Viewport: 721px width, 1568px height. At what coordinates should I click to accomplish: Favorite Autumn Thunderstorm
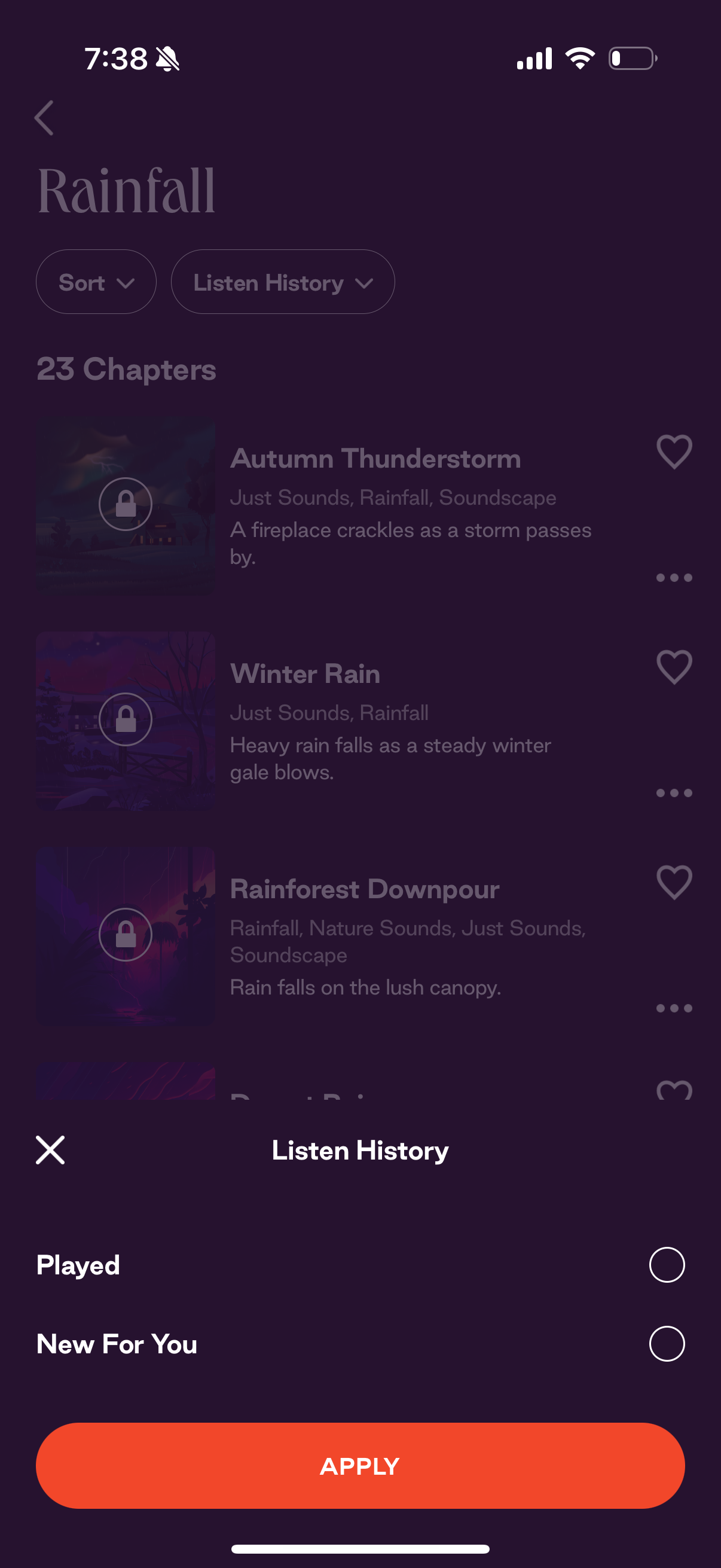pyautogui.click(x=674, y=452)
